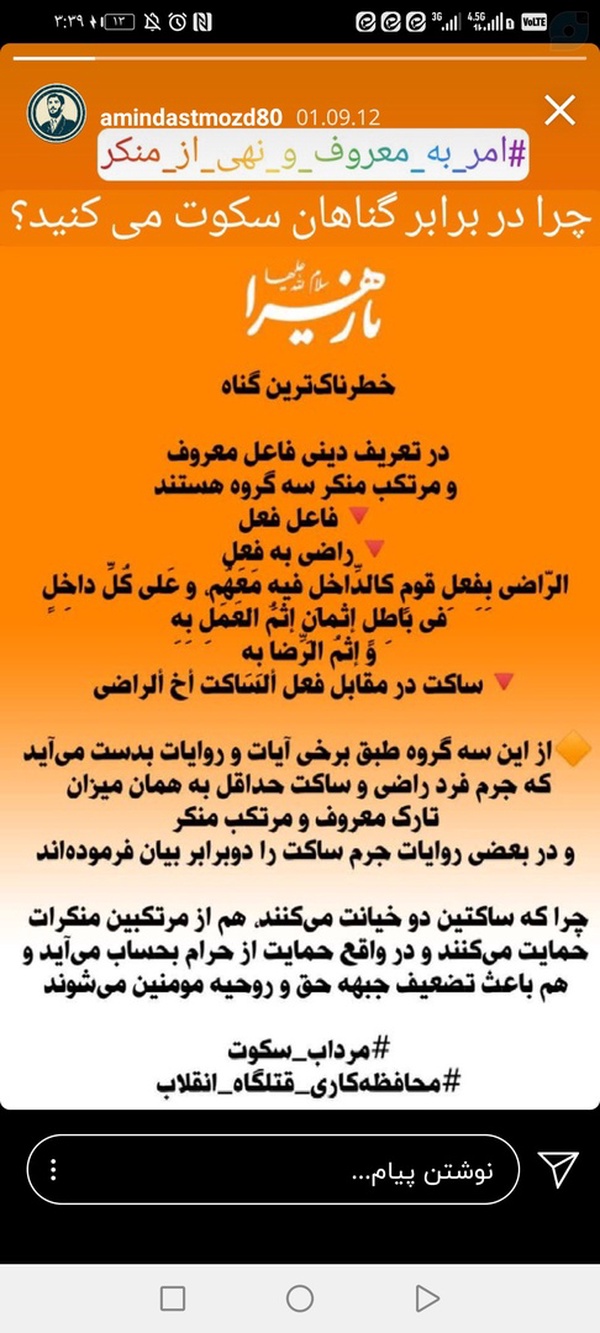The image size is (600, 1333).
Task: Go to the home screen
Action: point(300,1298)
